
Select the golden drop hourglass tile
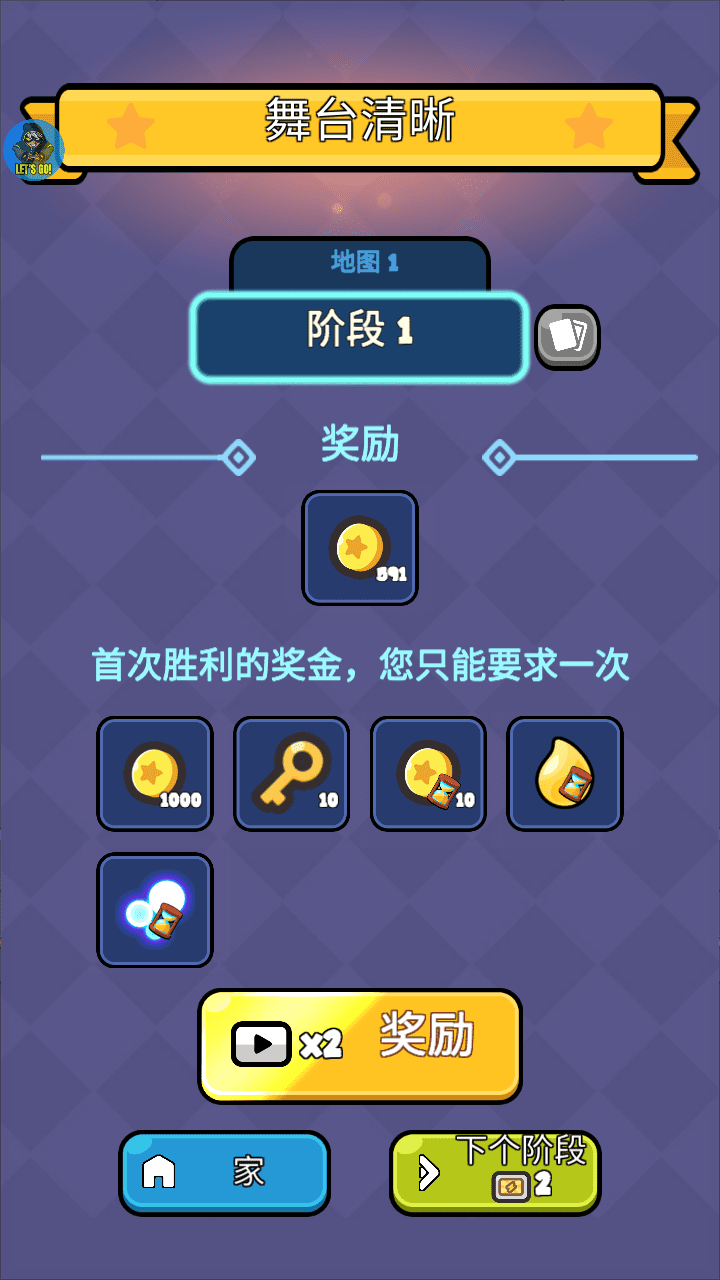(565, 774)
